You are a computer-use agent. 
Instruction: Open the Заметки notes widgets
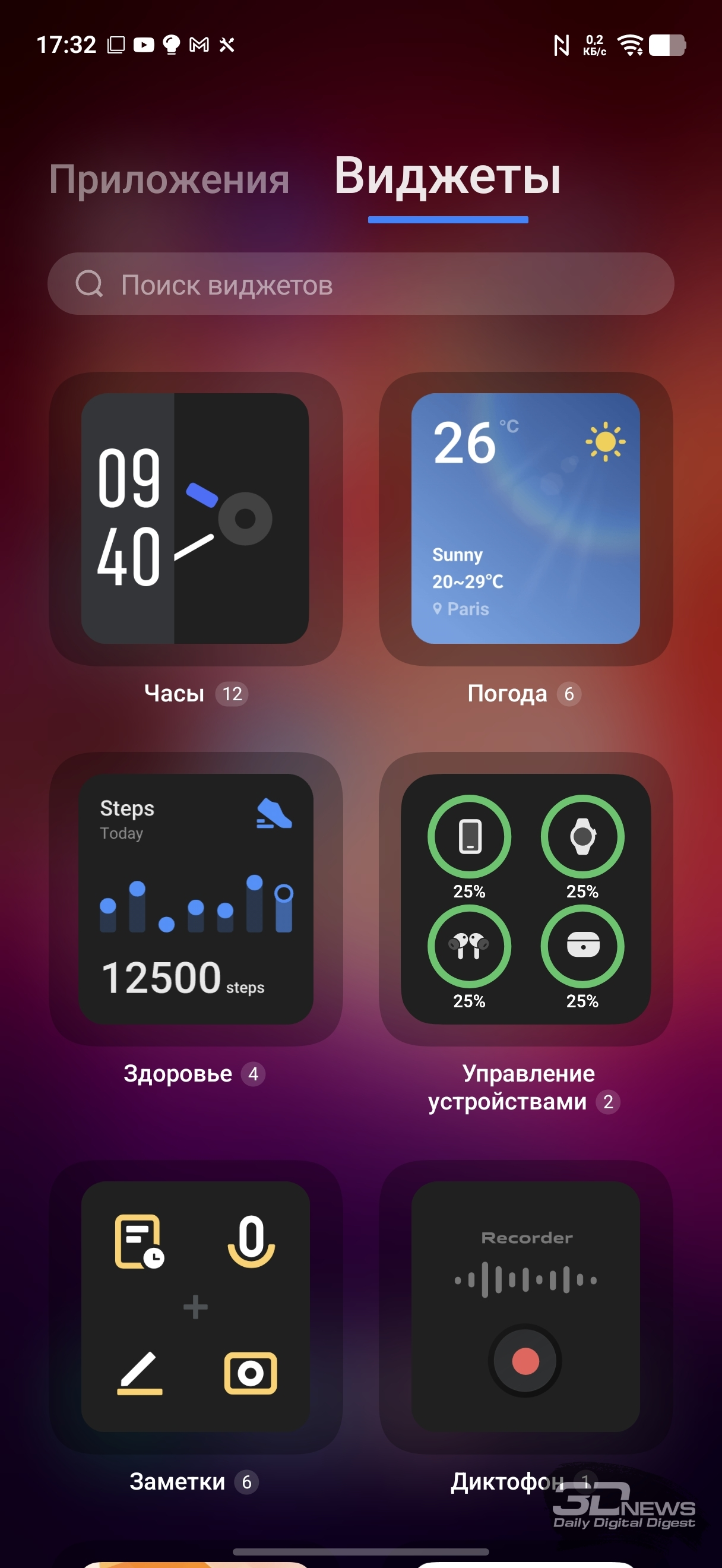[x=195, y=1307]
